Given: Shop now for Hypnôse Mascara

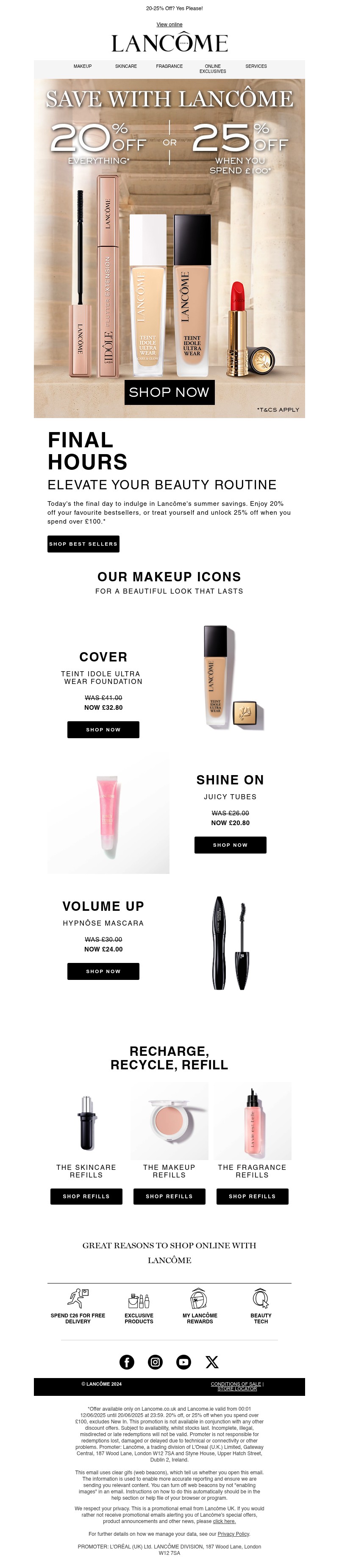Looking at the screenshot, I should coord(103,971).
